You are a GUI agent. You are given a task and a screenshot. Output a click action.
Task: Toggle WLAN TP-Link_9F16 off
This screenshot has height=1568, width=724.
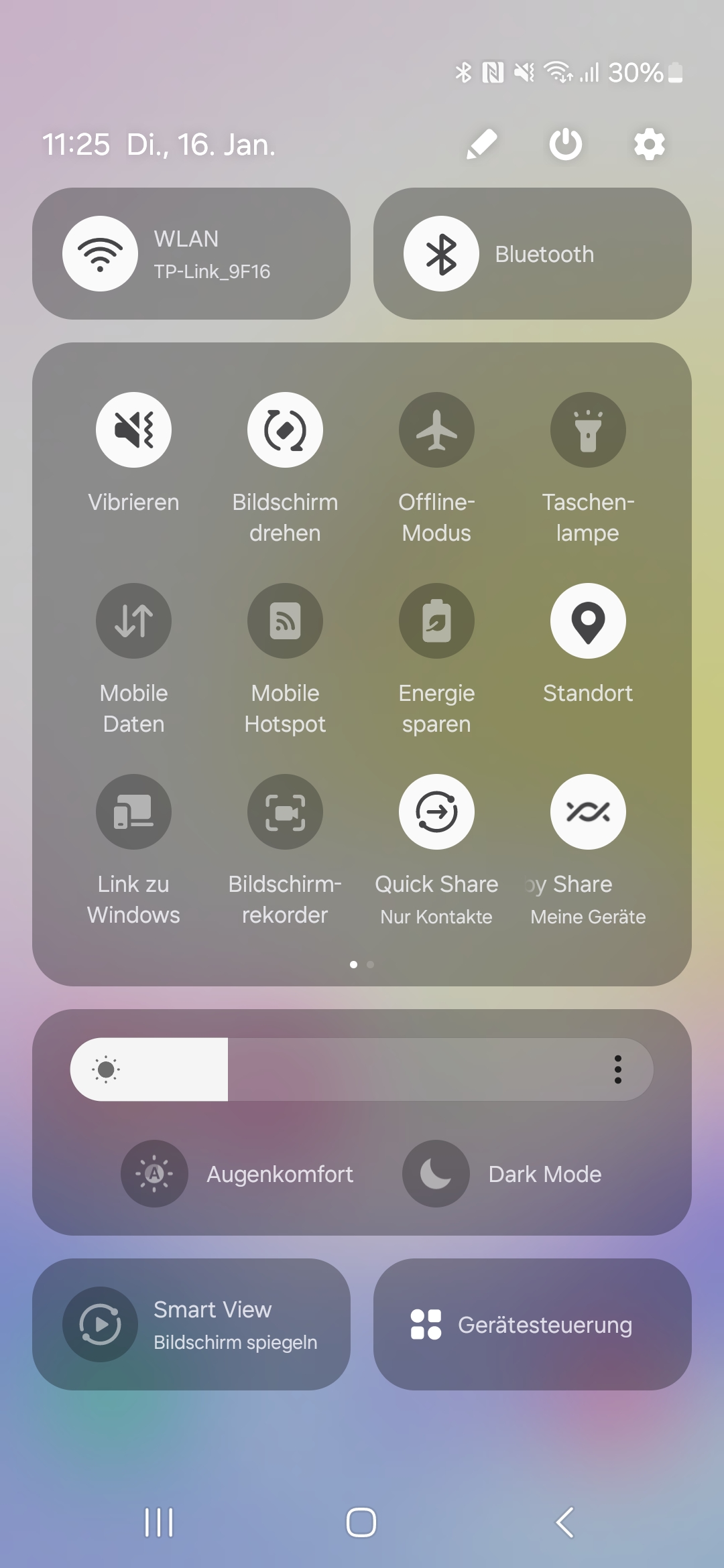click(101, 254)
